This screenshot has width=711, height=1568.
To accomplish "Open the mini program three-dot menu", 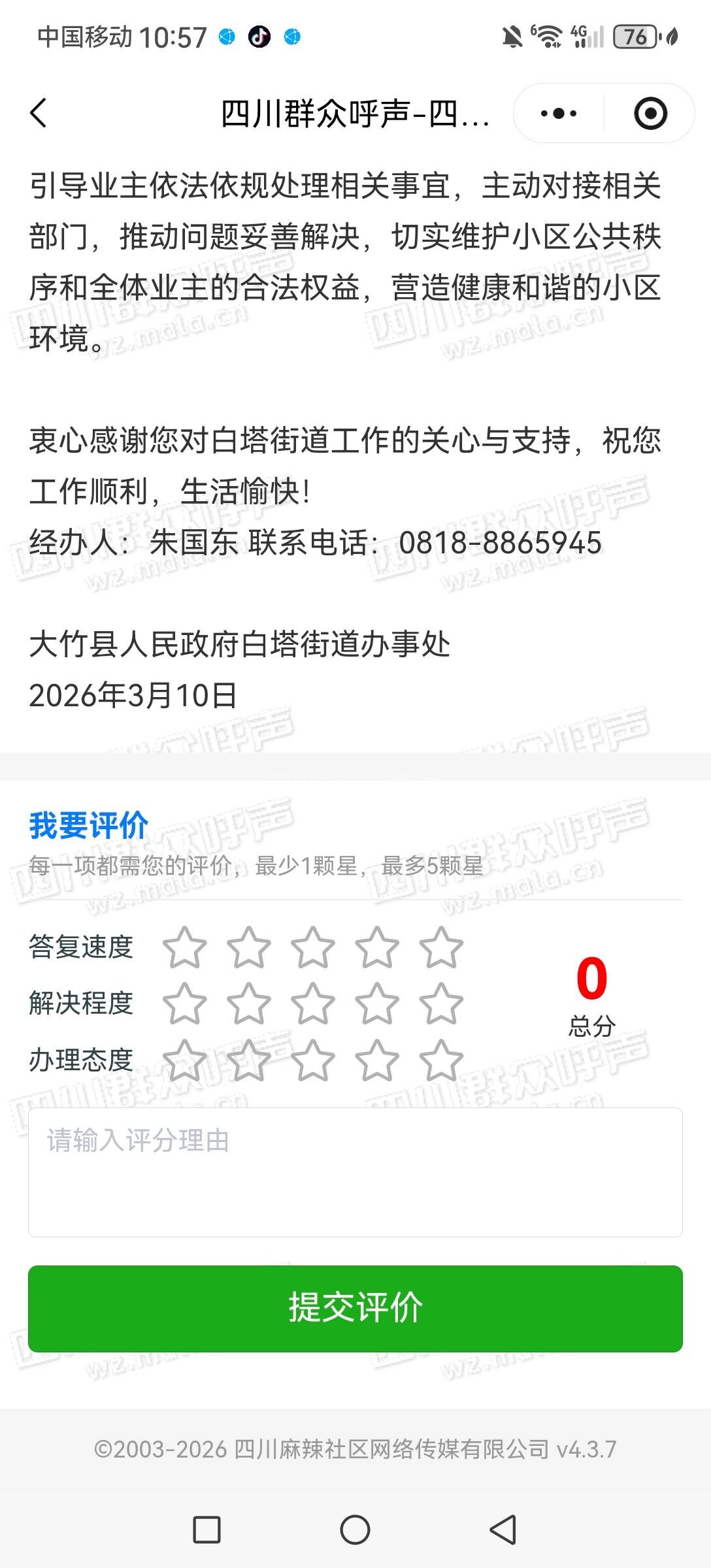I will click(x=559, y=114).
